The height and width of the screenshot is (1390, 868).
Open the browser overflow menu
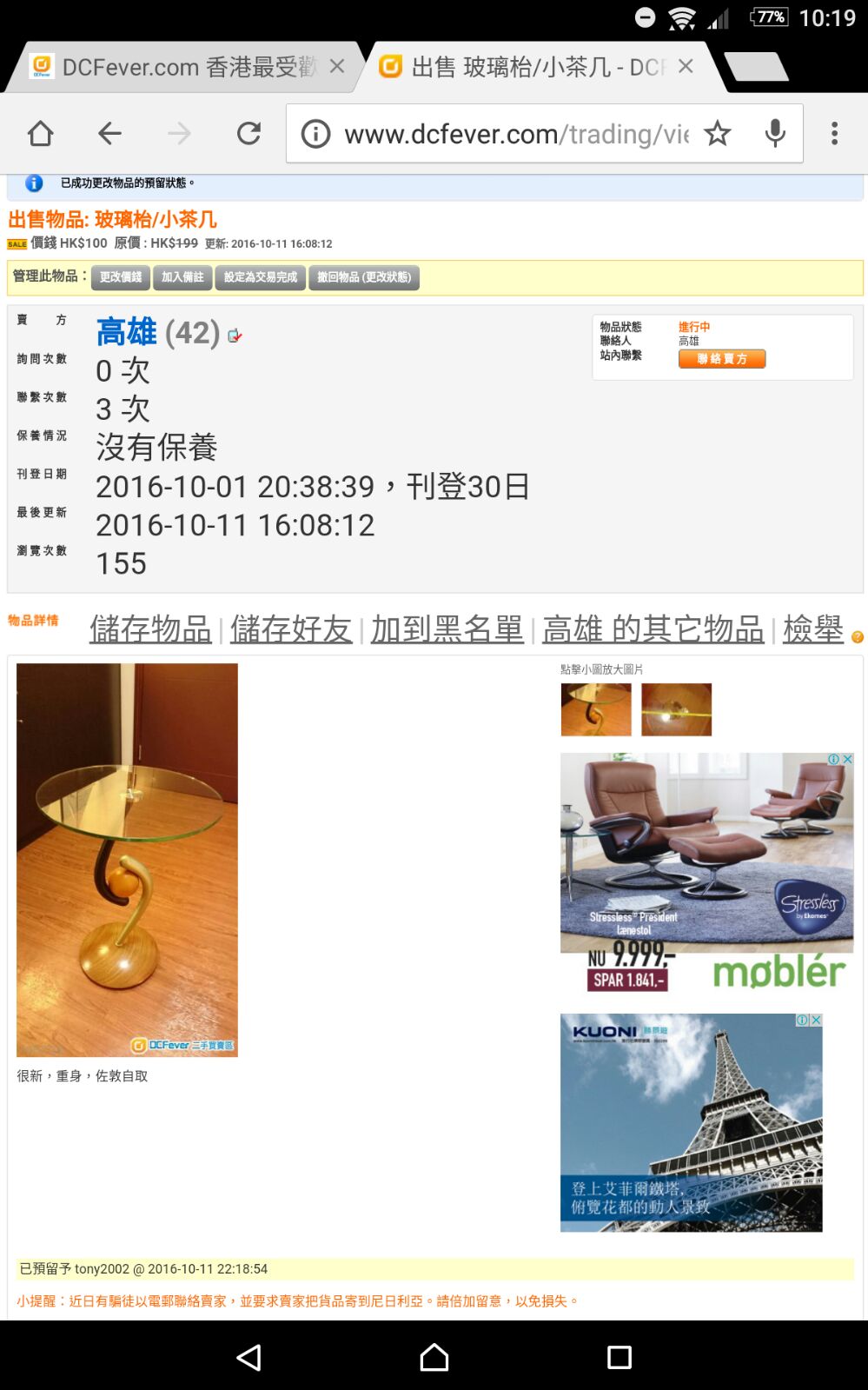[834, 134]
